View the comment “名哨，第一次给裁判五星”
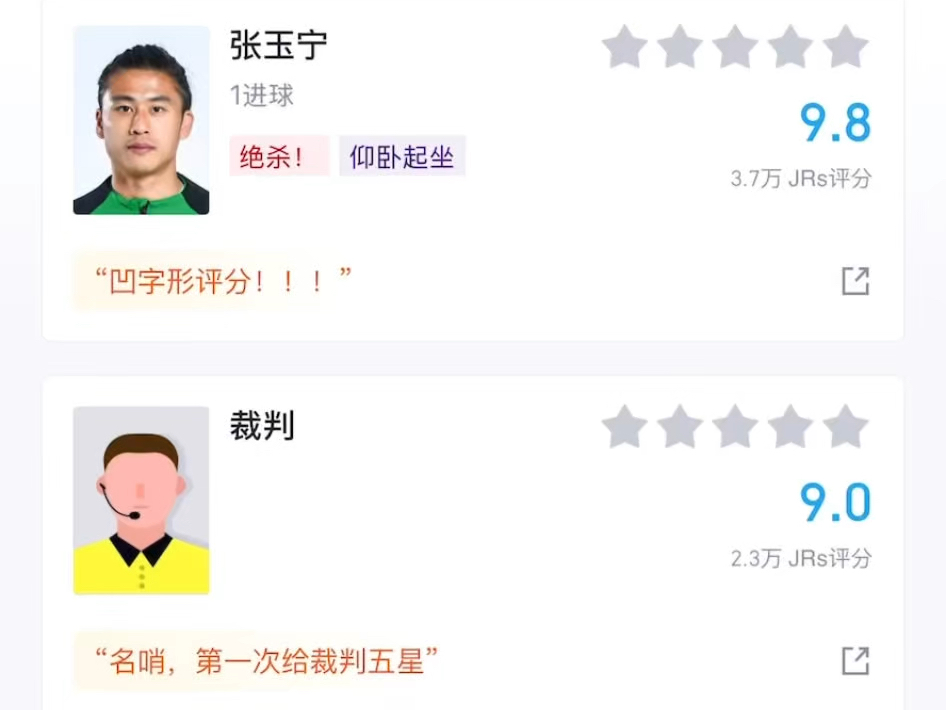Viewport: 946px width, 710px height. (266, 660)
